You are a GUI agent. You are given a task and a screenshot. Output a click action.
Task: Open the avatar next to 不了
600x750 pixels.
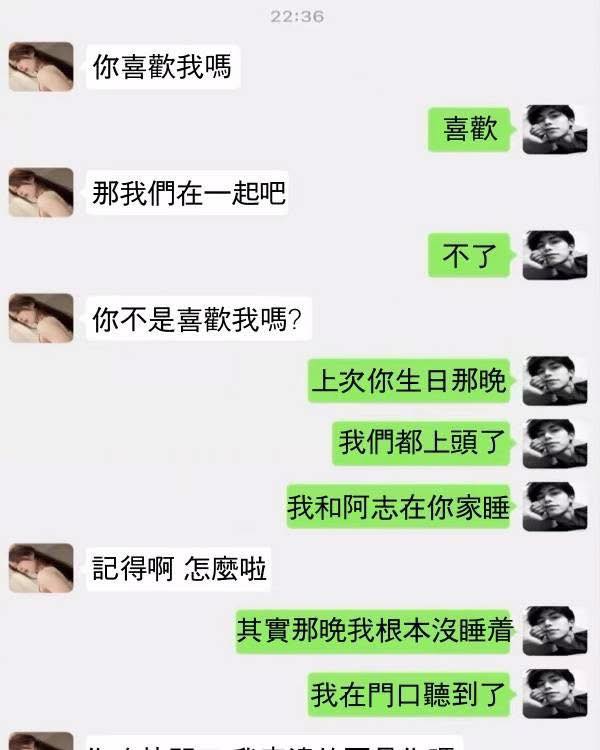pos(555,255)
